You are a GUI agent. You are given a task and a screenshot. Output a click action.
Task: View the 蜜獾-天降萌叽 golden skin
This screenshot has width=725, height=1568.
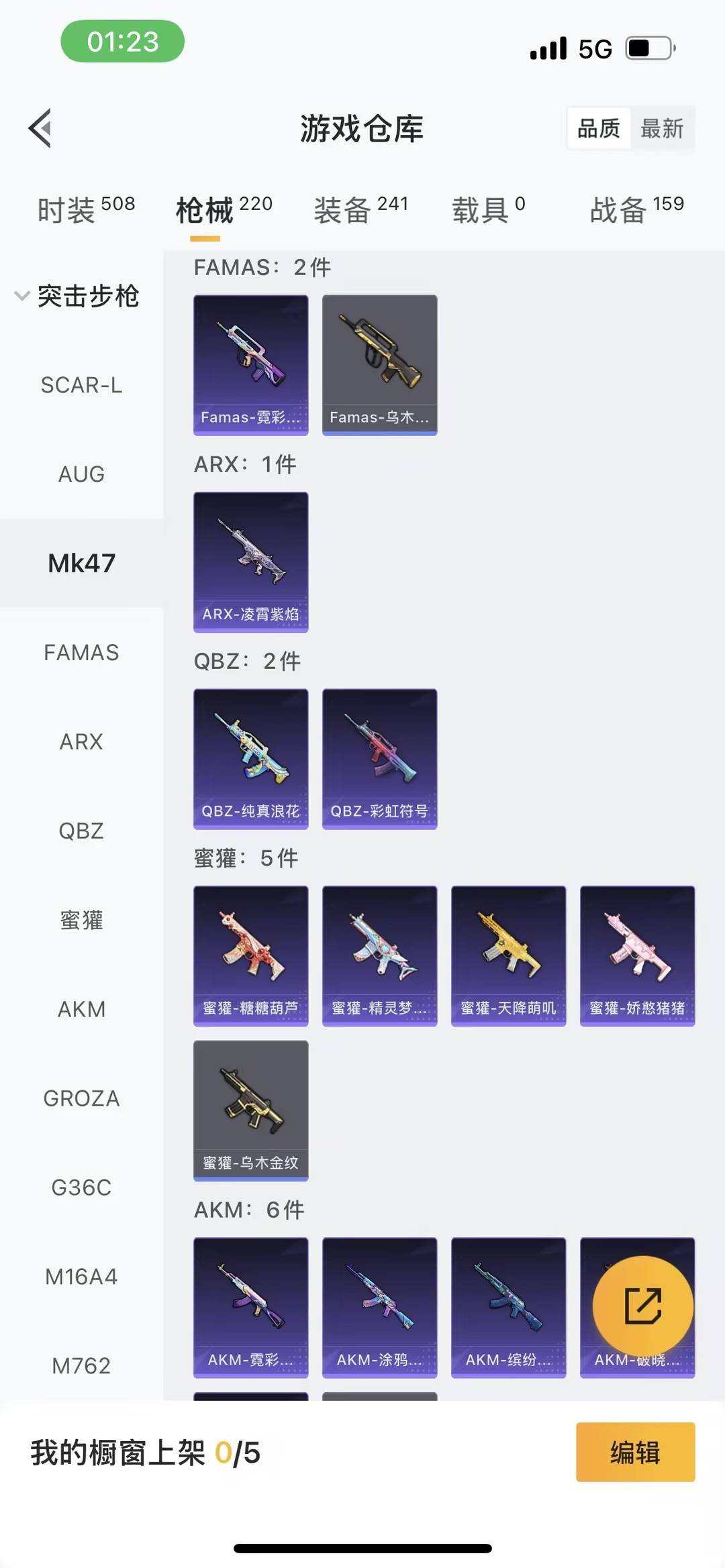click(x=508, y=955)
